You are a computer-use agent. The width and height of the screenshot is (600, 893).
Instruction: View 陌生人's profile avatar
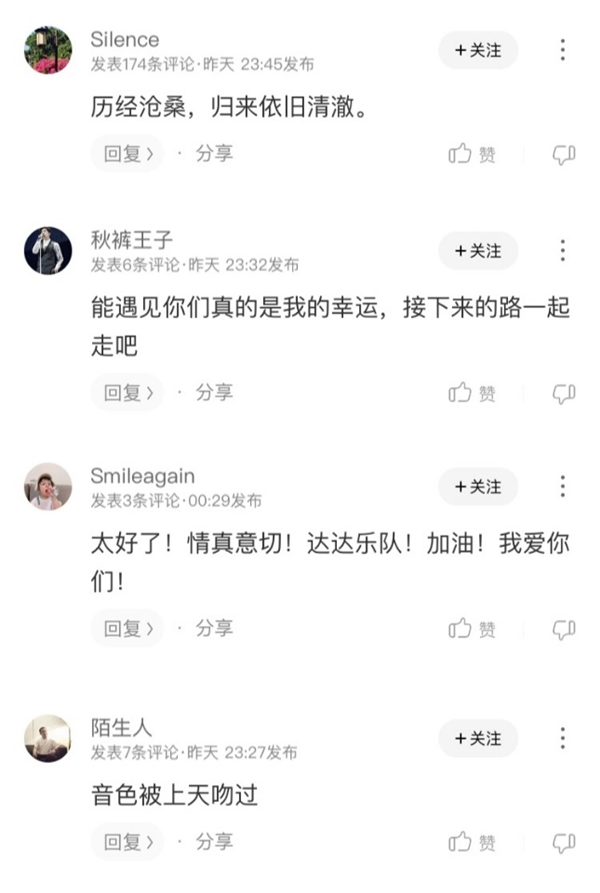(x=48, y=738)
